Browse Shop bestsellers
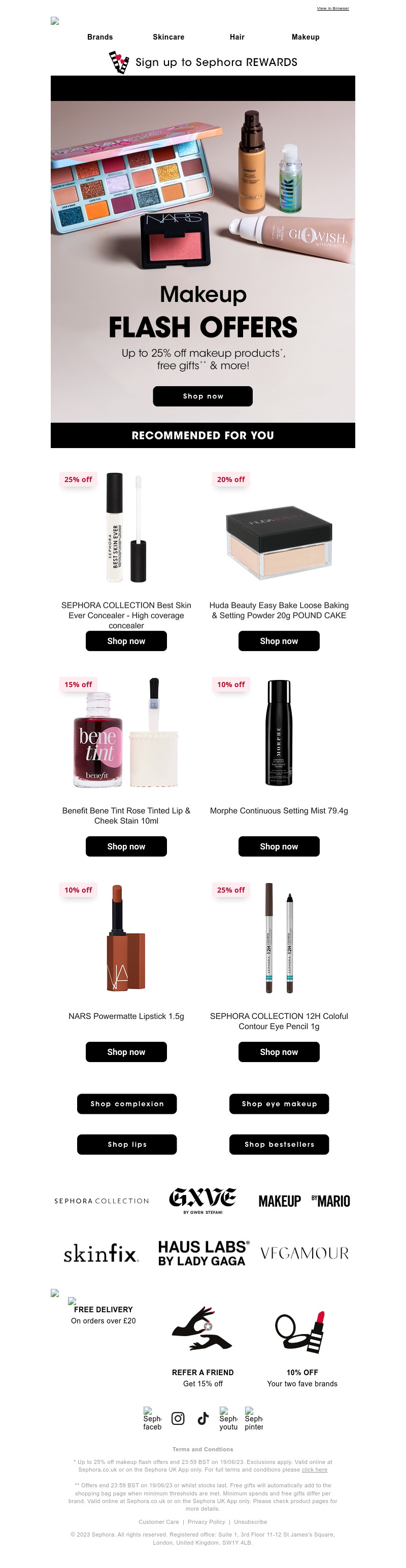This screenshot has height=1568, width=406. pos(279,1144)
